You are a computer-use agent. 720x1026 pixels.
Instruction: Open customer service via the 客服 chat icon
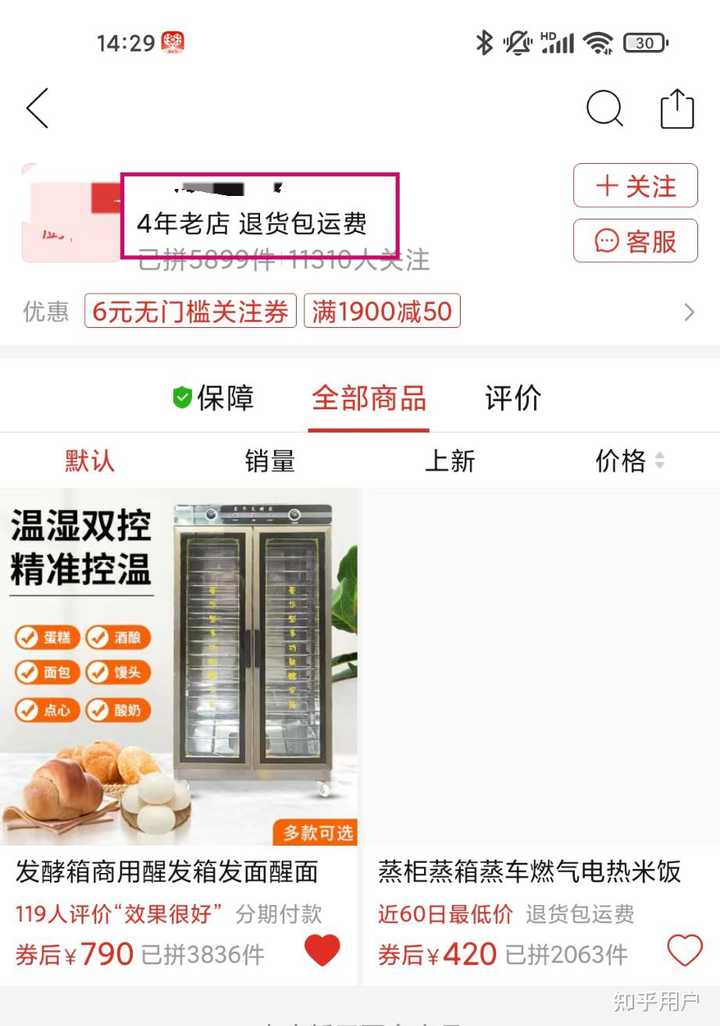tap(635, 241)
